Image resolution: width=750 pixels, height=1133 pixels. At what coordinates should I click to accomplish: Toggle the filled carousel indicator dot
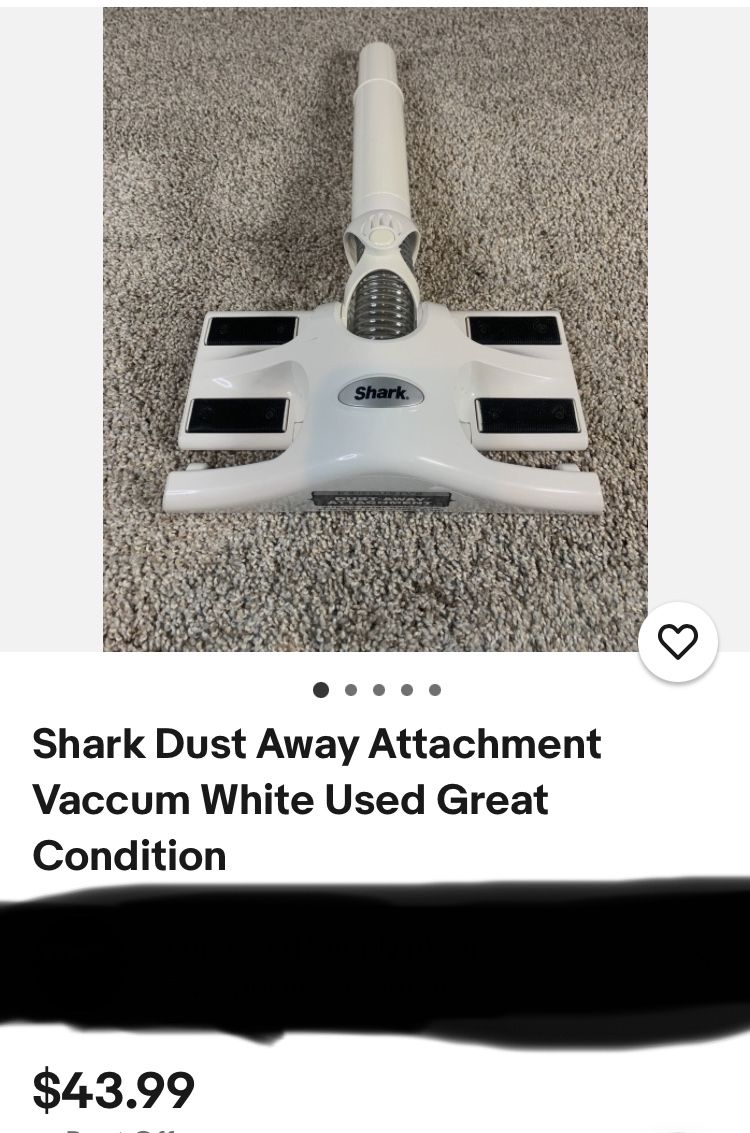[321, 689]
